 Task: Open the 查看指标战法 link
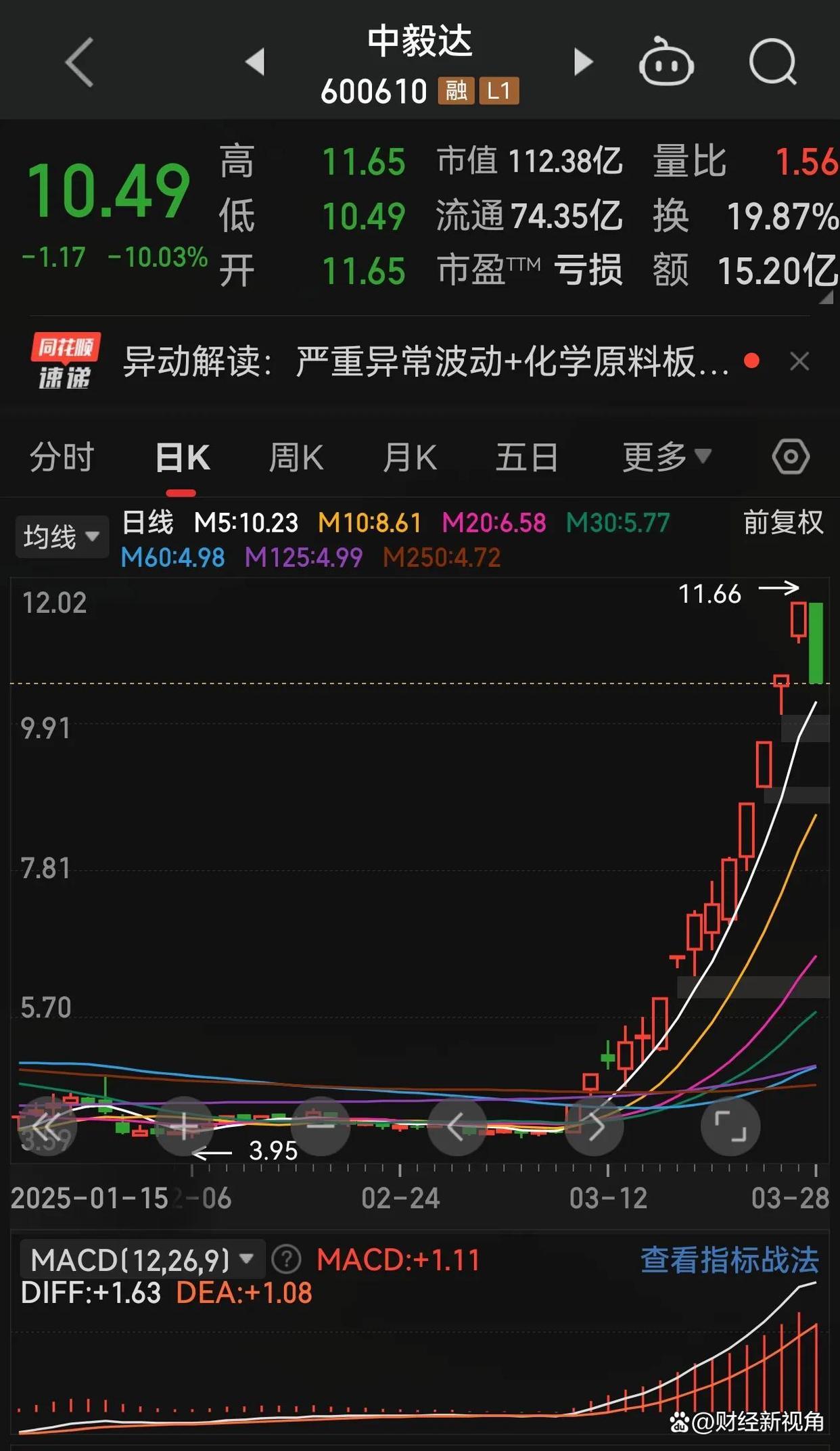(730, 1260)
